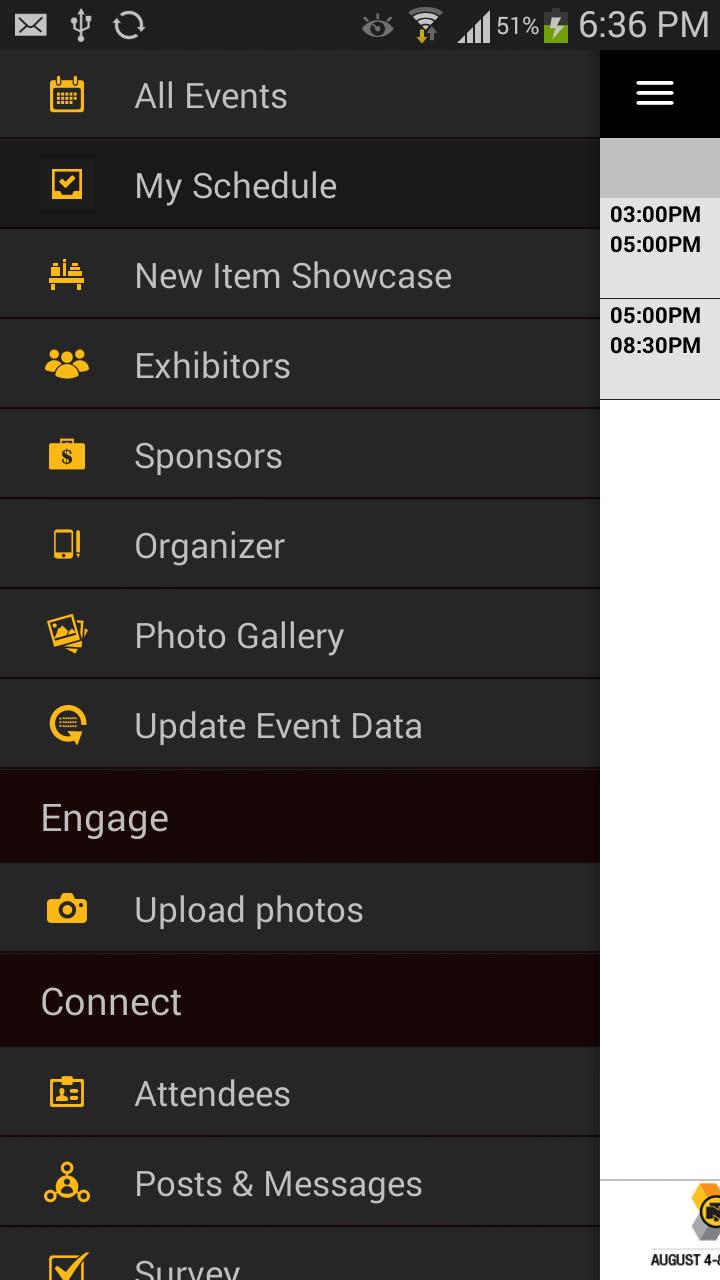Select Photo Gallery from the menu list
Image resolution: width=720 pixels, height=1280 pixels.
click(238, 634)
